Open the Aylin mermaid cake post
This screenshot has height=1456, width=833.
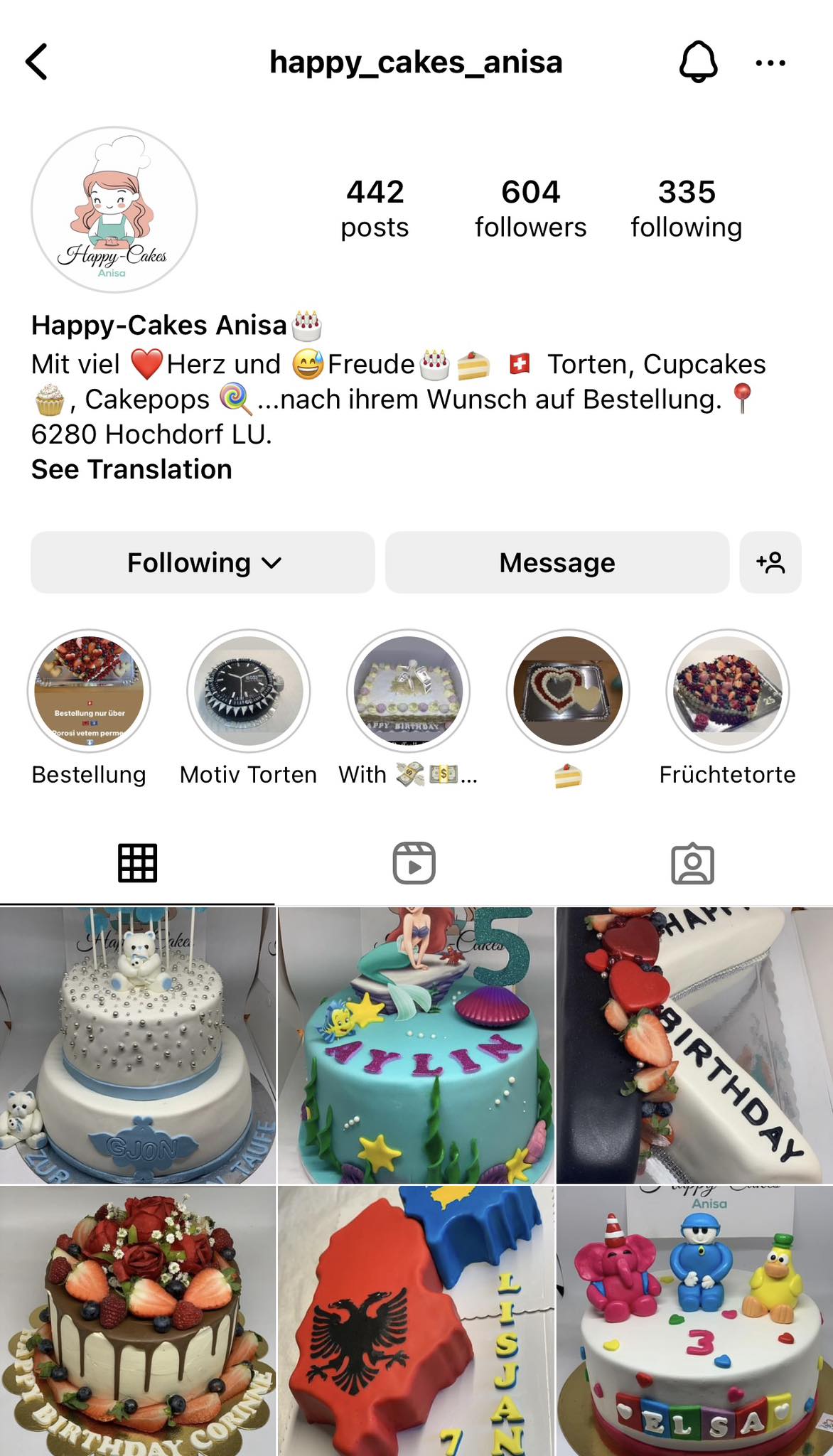(x=416, y=1045)
